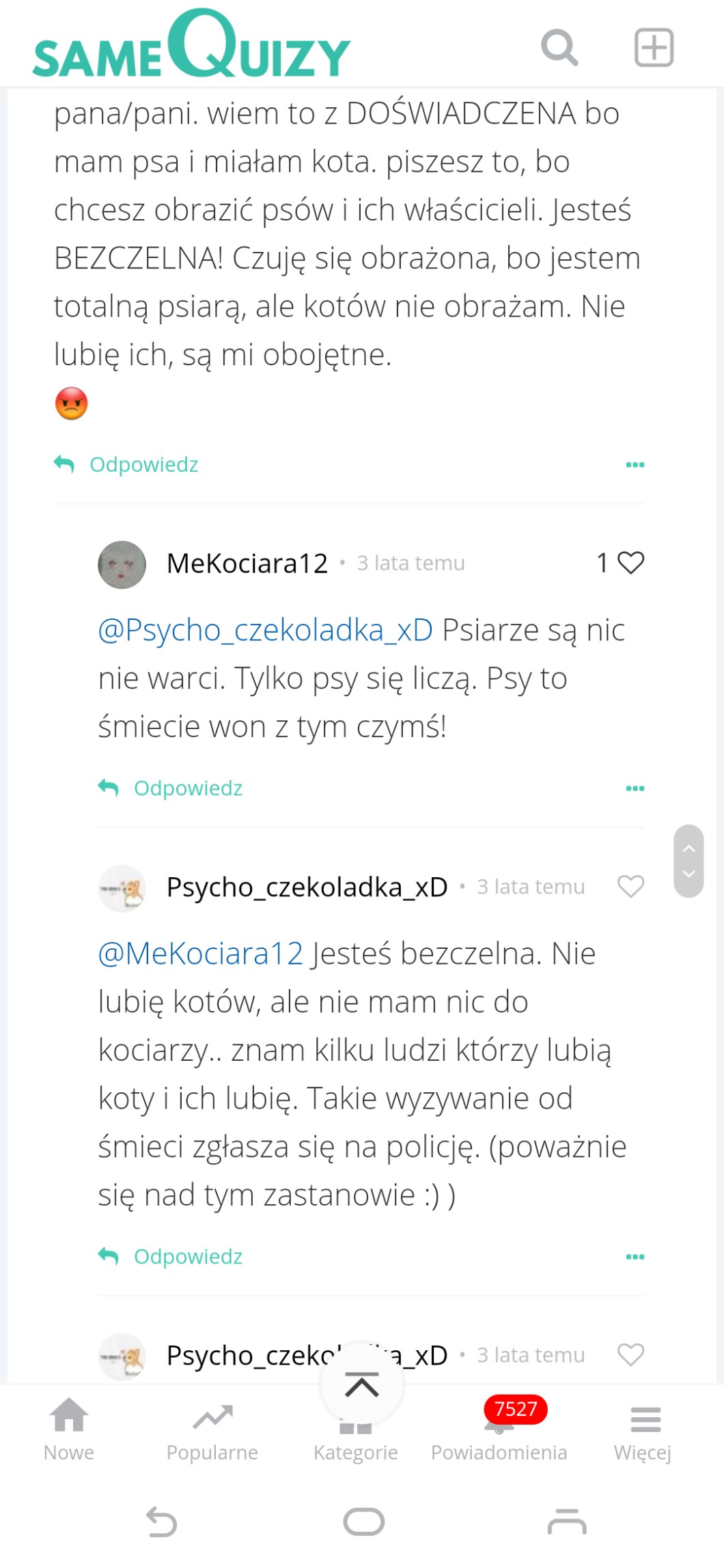Open options menu on MeKociara12's comment

[x=635, y=788]
